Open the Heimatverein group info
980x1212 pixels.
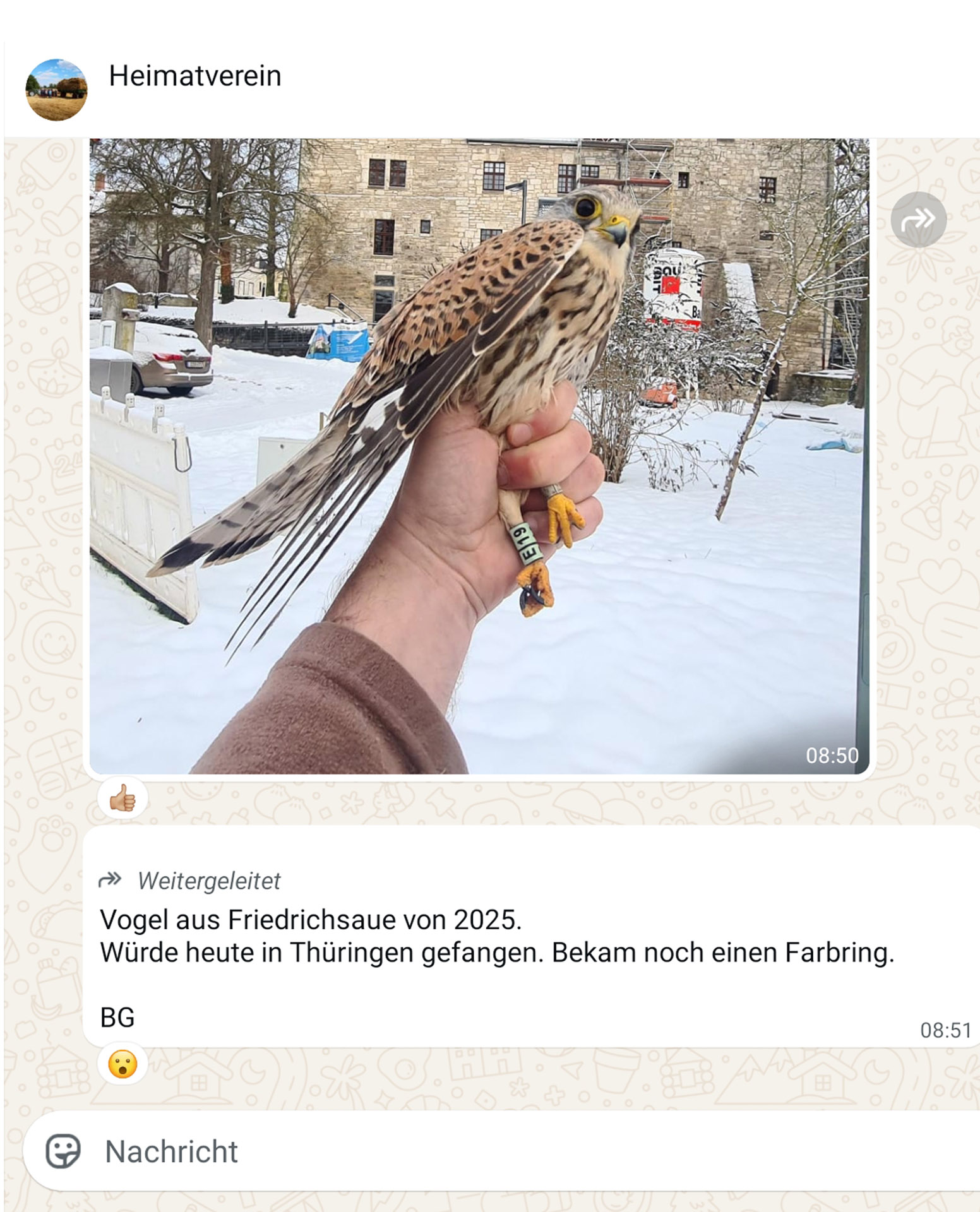click(x=195, y=76)
